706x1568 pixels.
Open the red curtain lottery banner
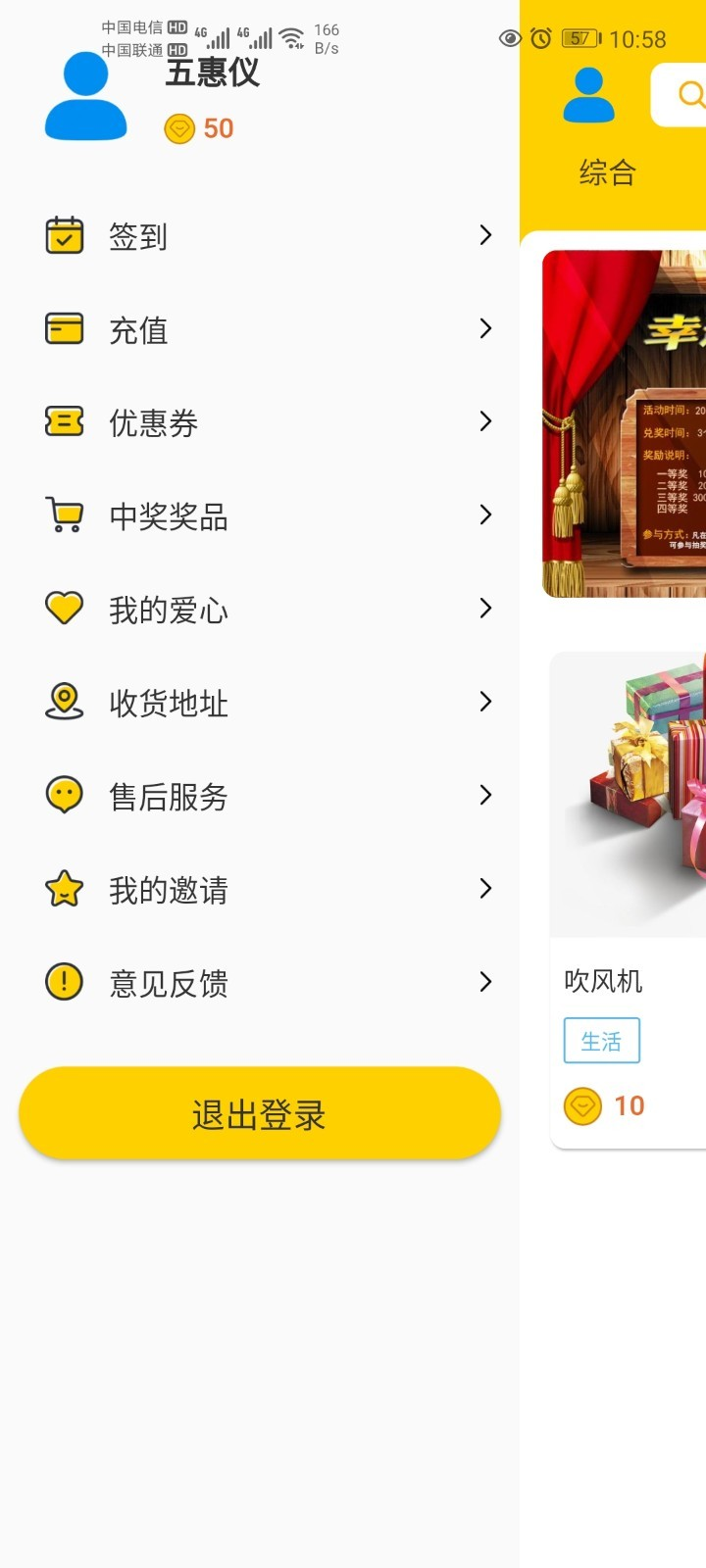625,423
